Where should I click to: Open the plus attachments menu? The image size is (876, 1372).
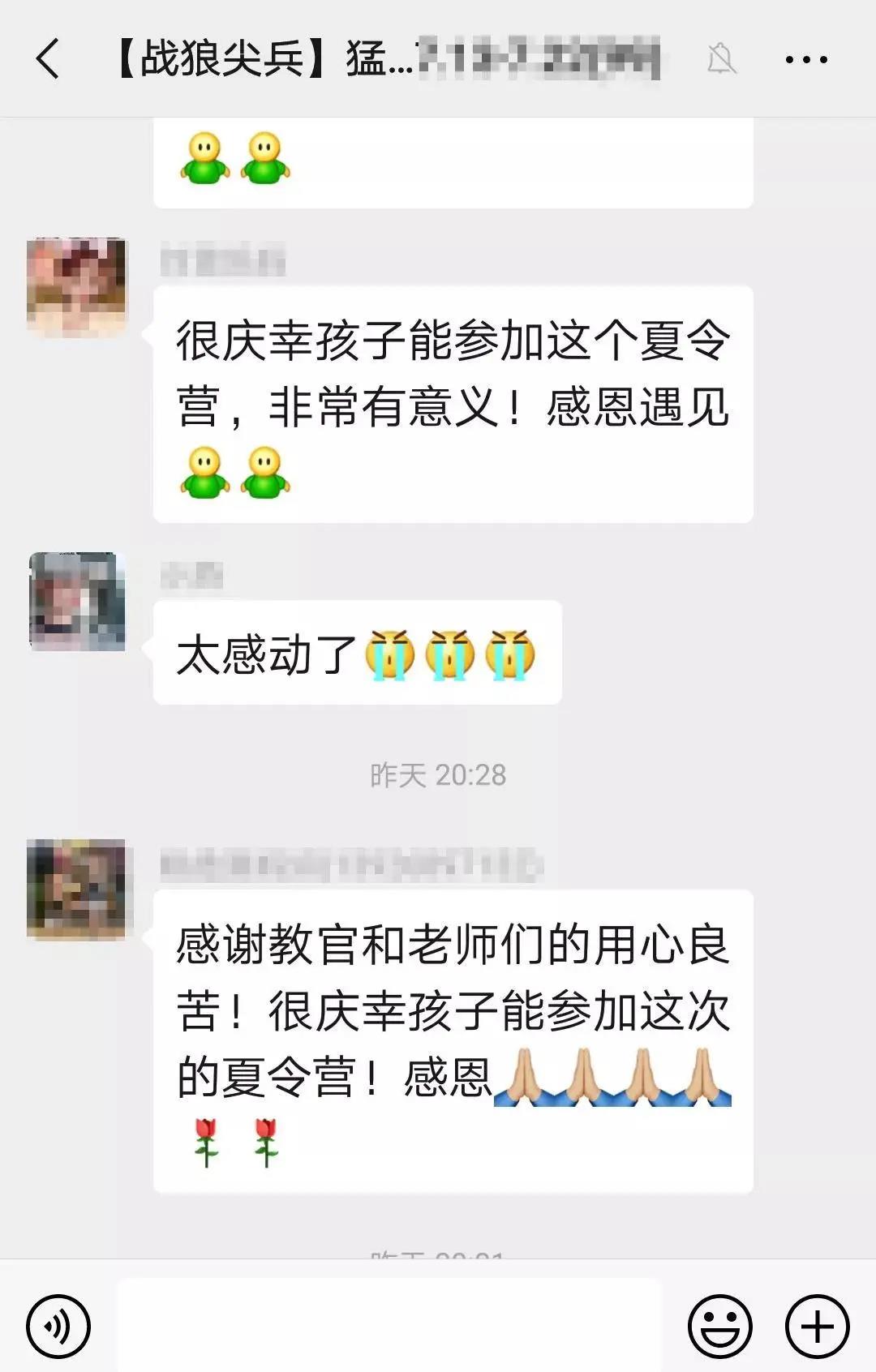pos(817,1327)
